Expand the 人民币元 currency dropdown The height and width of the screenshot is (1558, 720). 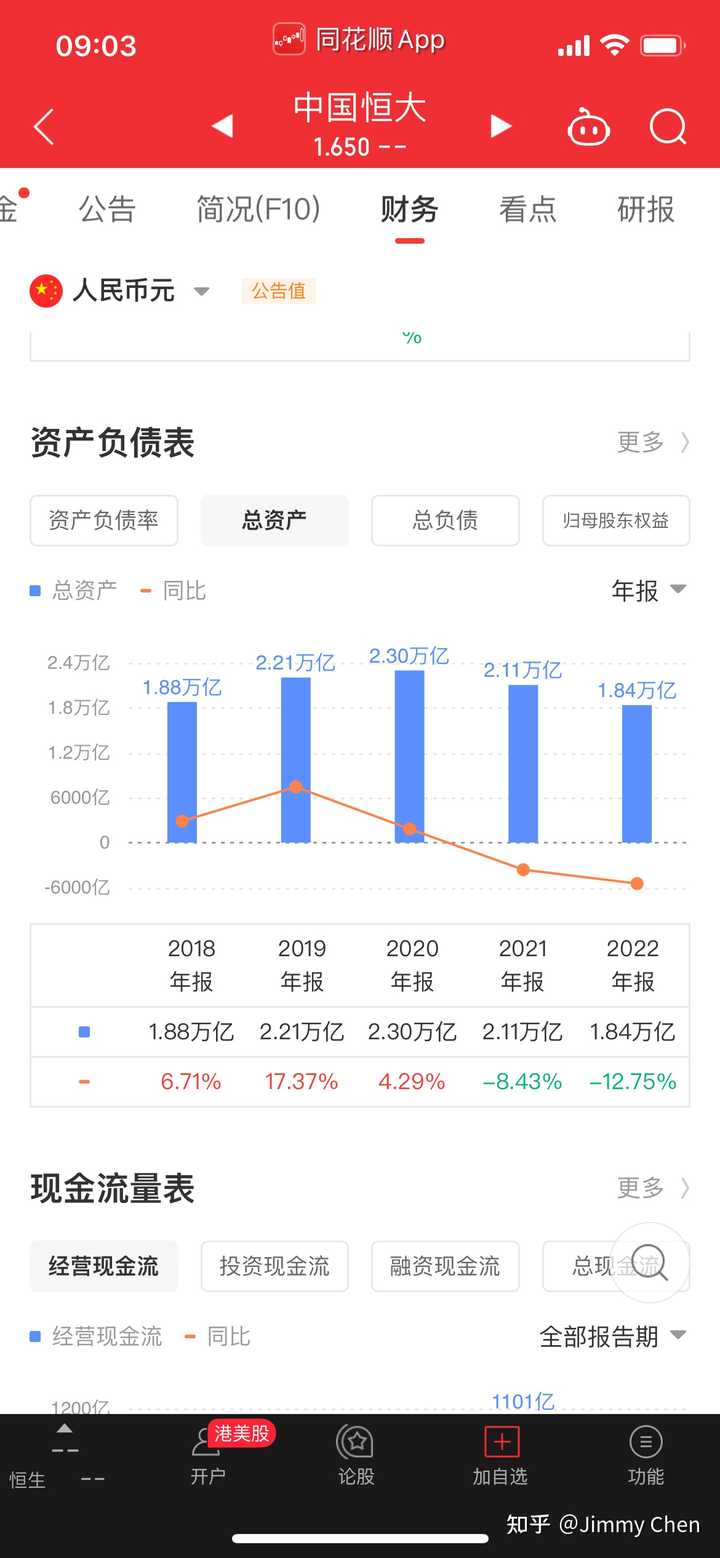click(x=122, y=291)
